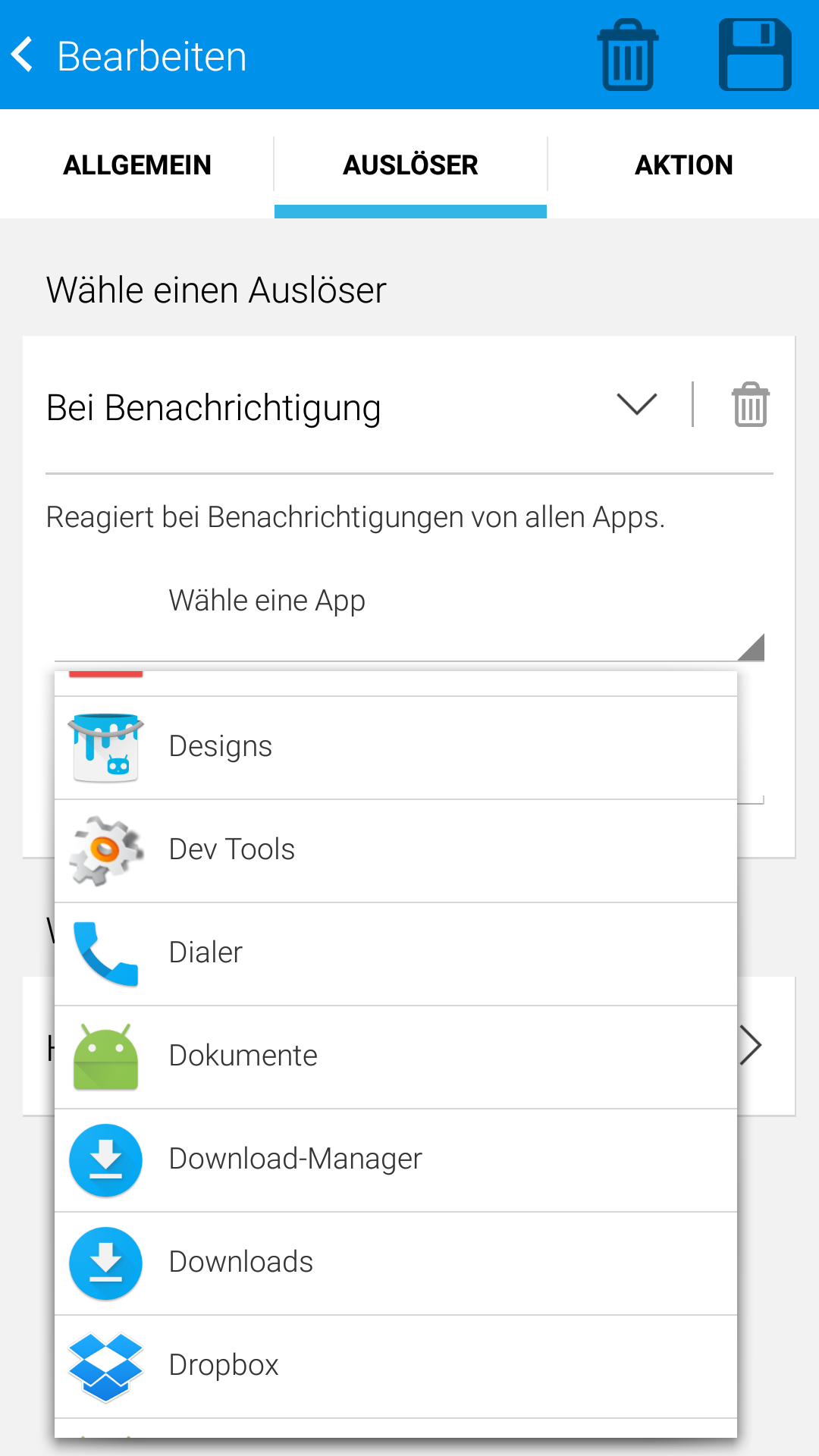819x1456 pixels.
Task: Choose Dropbox from the app list
Action: pyautogui.click(x=396, y=1366)
